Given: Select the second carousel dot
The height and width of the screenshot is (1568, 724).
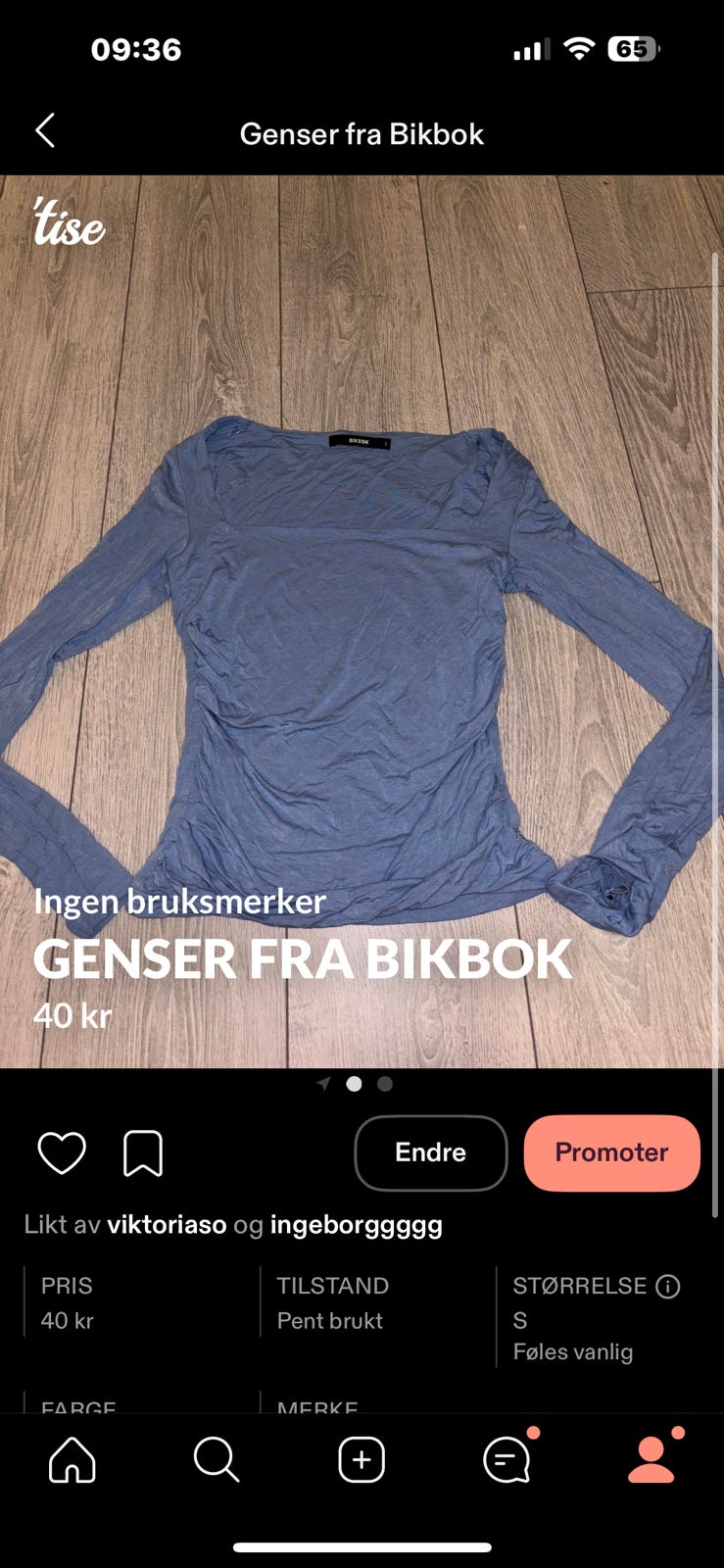Looking at the screenshot, I should pyautogui.click(x=384, y=1084).
